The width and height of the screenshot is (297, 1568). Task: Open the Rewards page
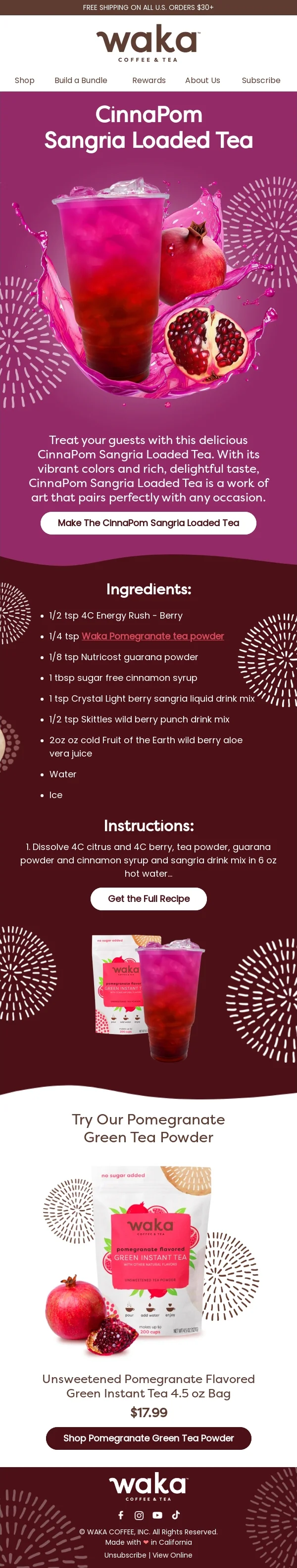[x=149, y=80]
